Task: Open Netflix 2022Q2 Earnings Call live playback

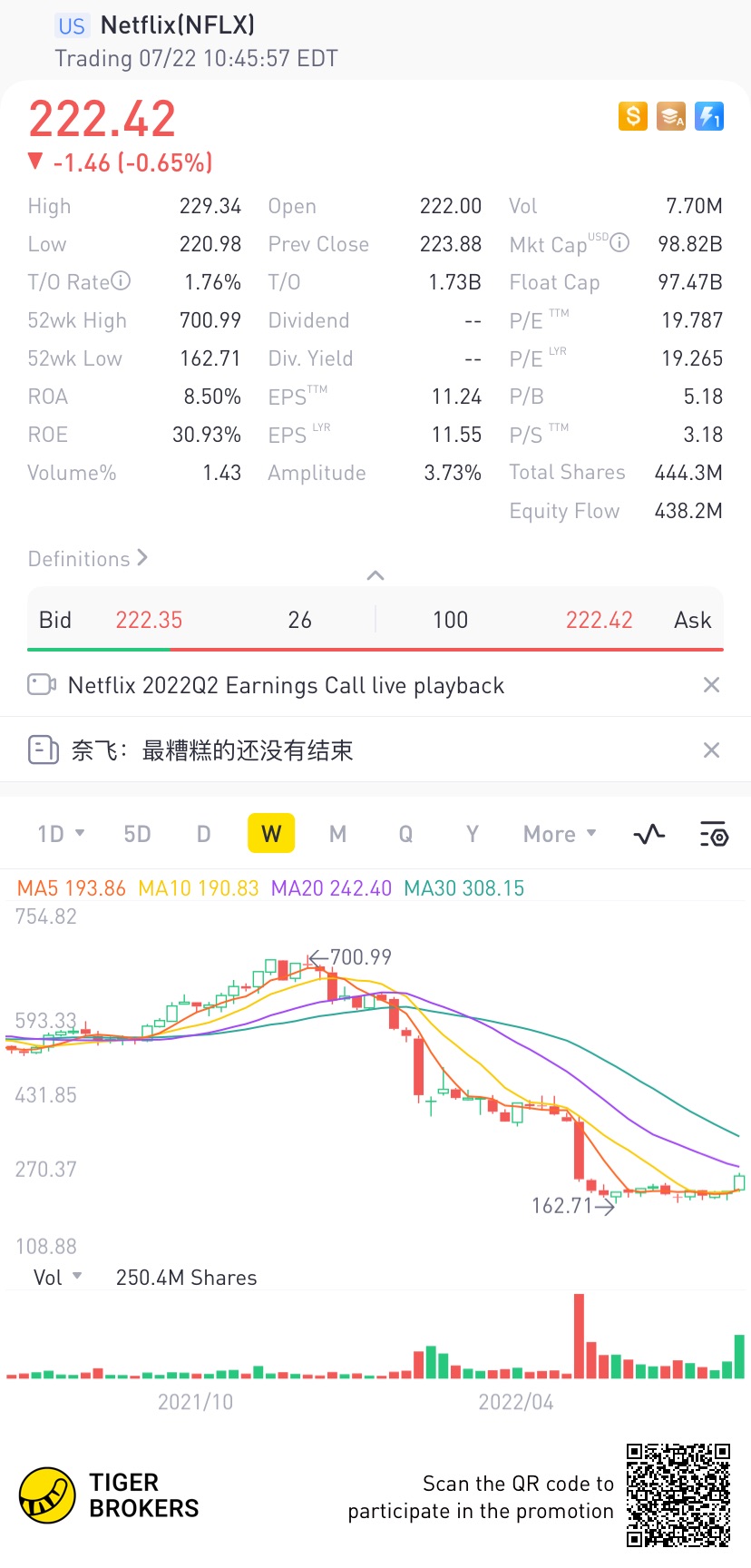Action: tap(286, 685)
